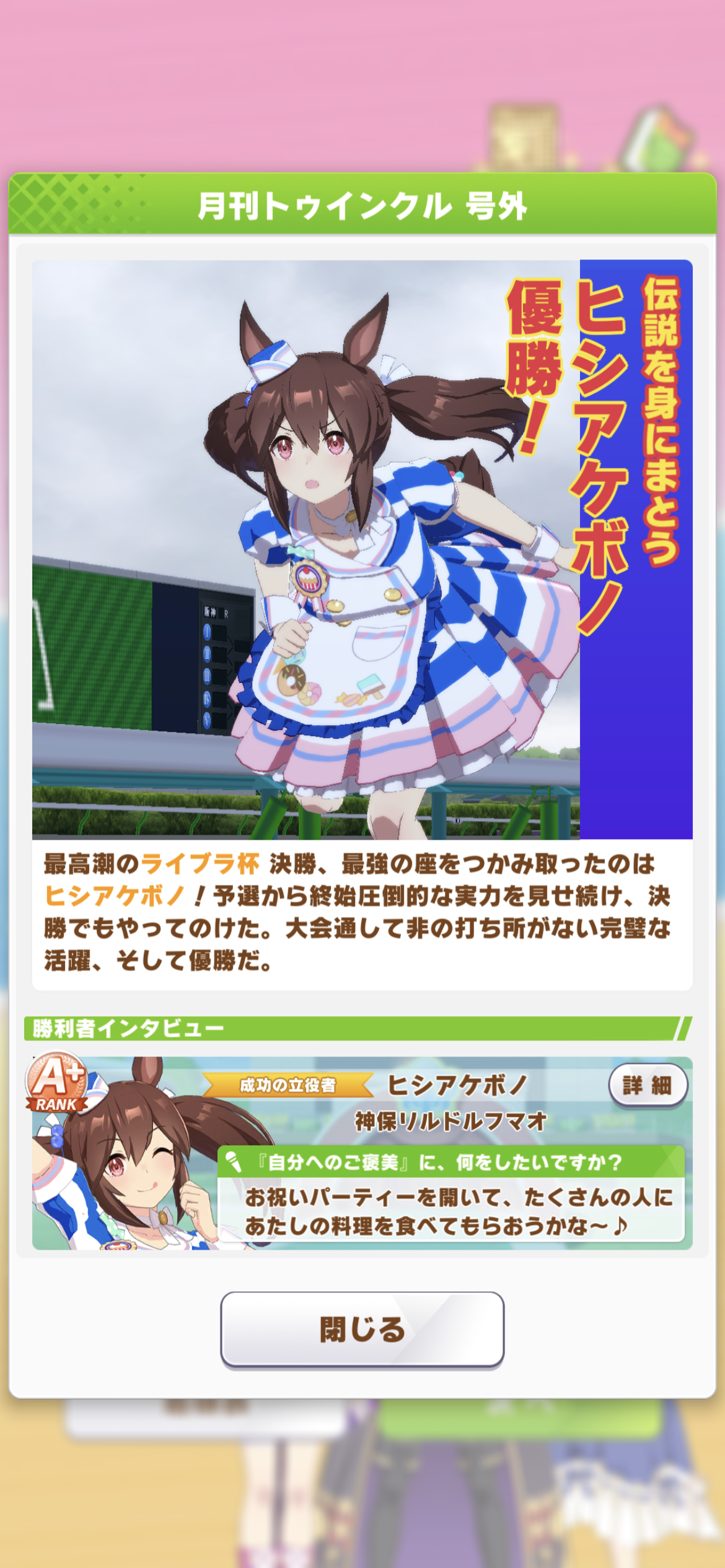725x1568 pixels.
Task: Open 詳細 for ヒシアケボノ
Action: [648, 1084]
